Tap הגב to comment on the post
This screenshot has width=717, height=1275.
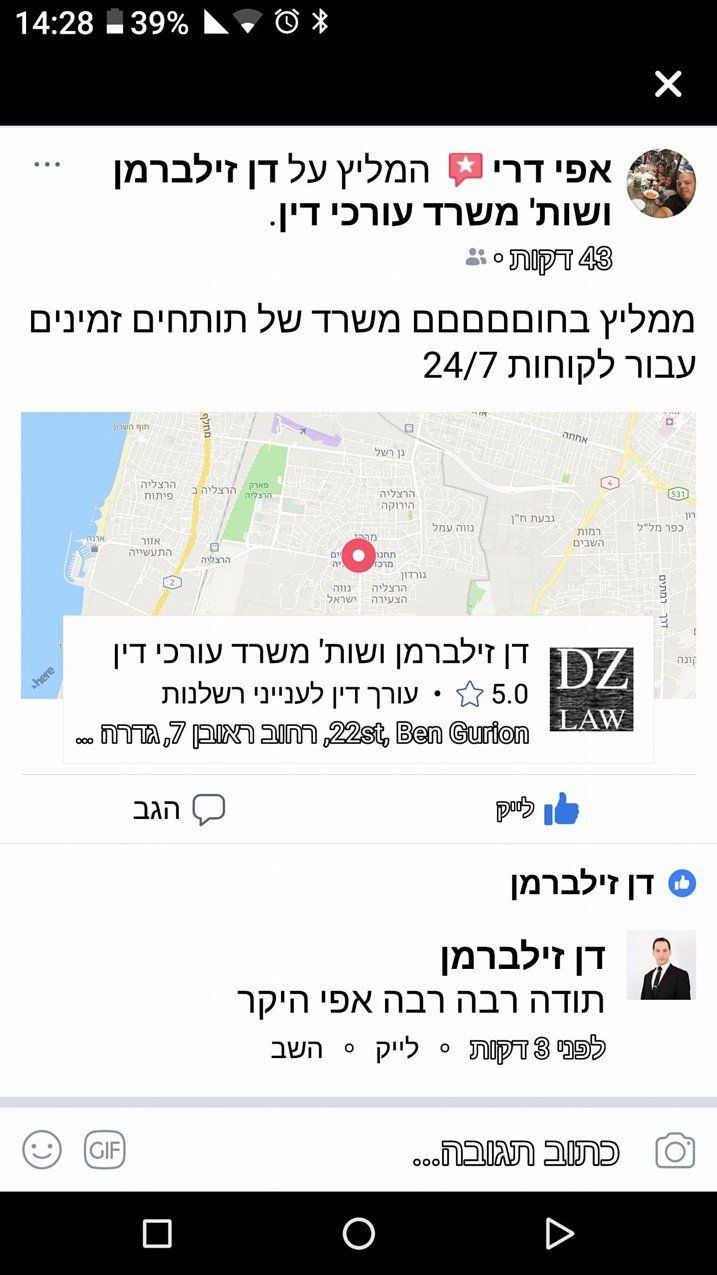pyautogui.click(x=180, y=809)
